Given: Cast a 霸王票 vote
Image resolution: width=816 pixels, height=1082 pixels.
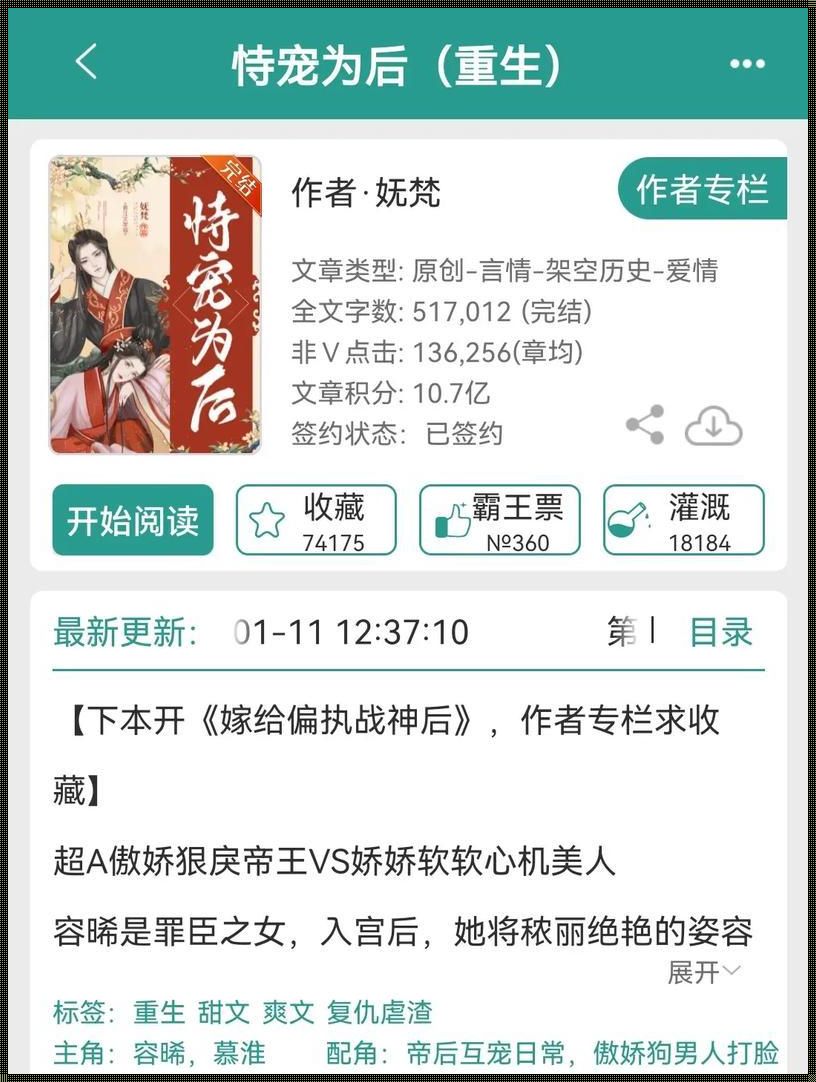Looking at the screenshot, I should click(499, 520).
